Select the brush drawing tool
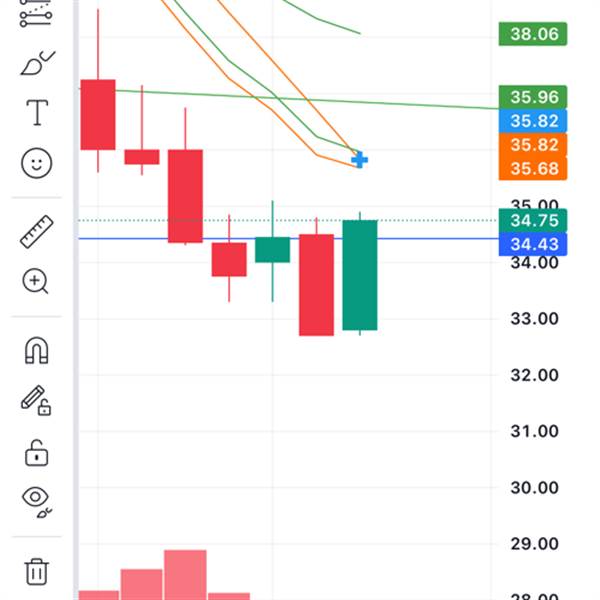 click(37, 65)
